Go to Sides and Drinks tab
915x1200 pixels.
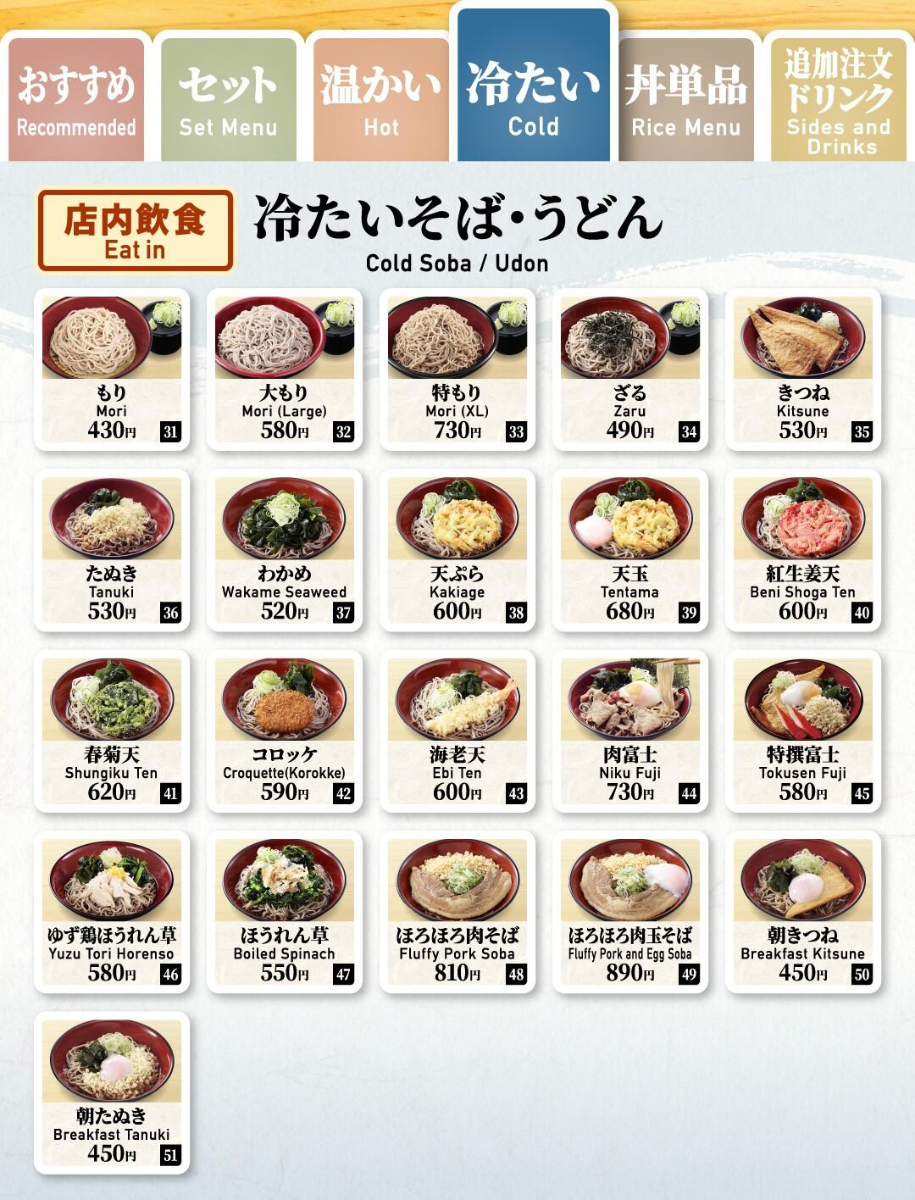coord(838,100)
